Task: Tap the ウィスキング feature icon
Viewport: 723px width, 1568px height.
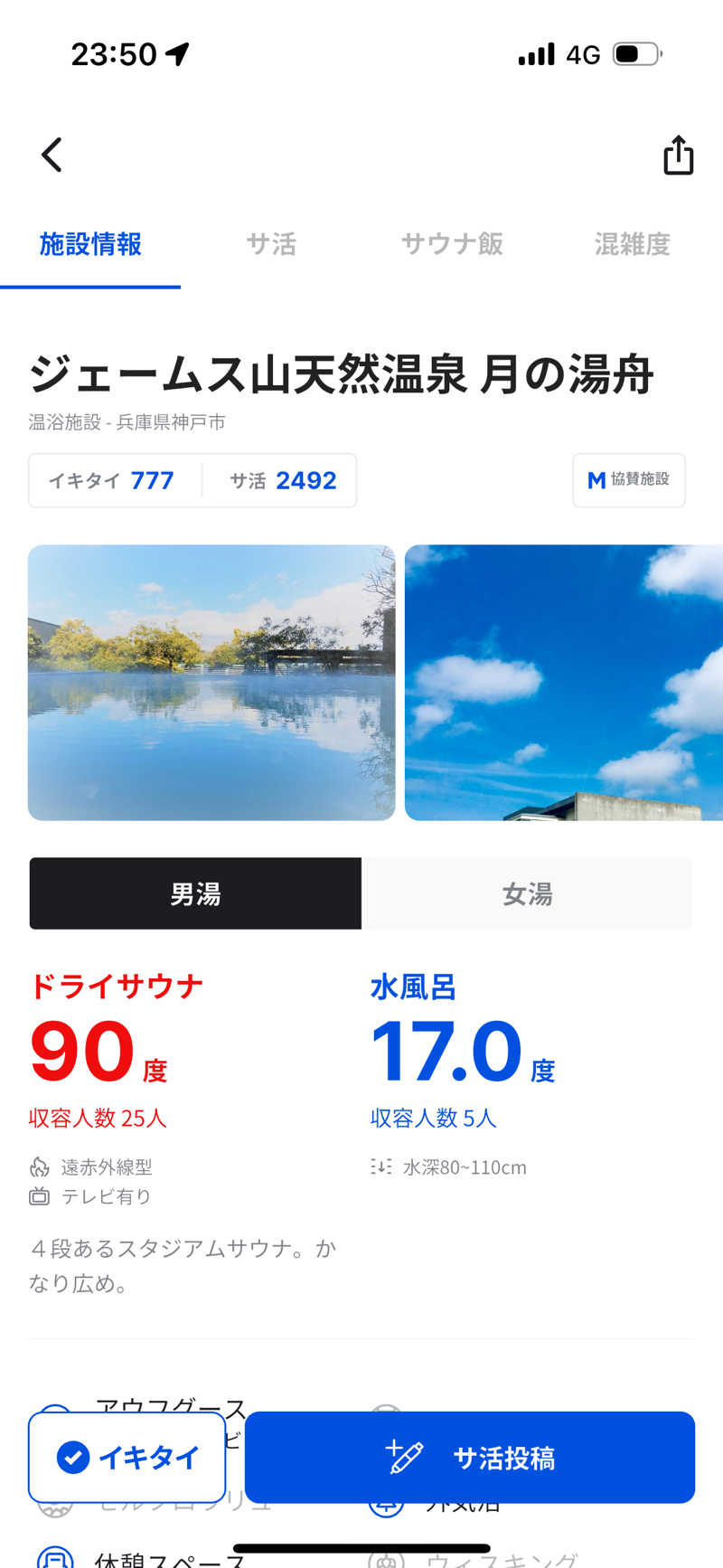Action: point(389,1557)
